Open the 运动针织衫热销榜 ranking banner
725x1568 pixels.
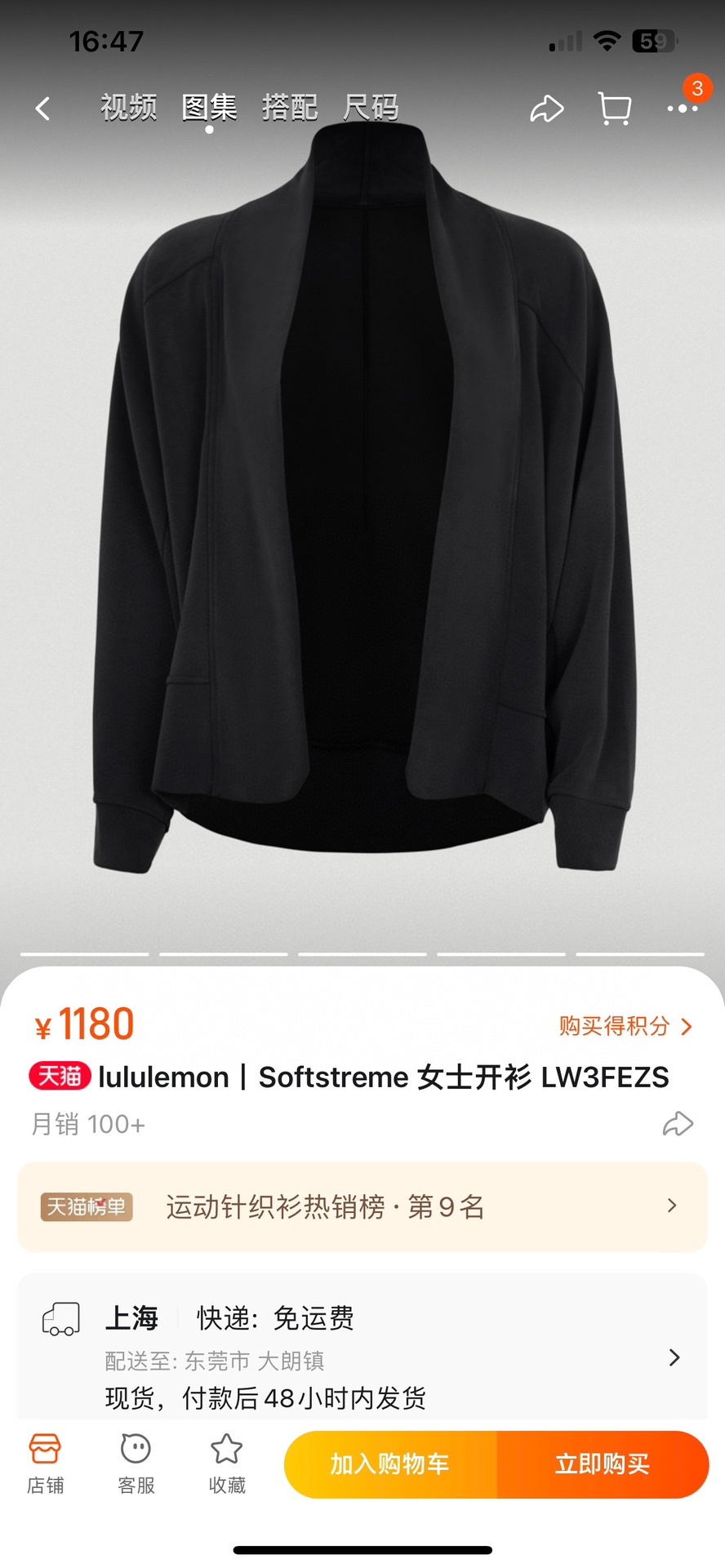coord(362,1206)
